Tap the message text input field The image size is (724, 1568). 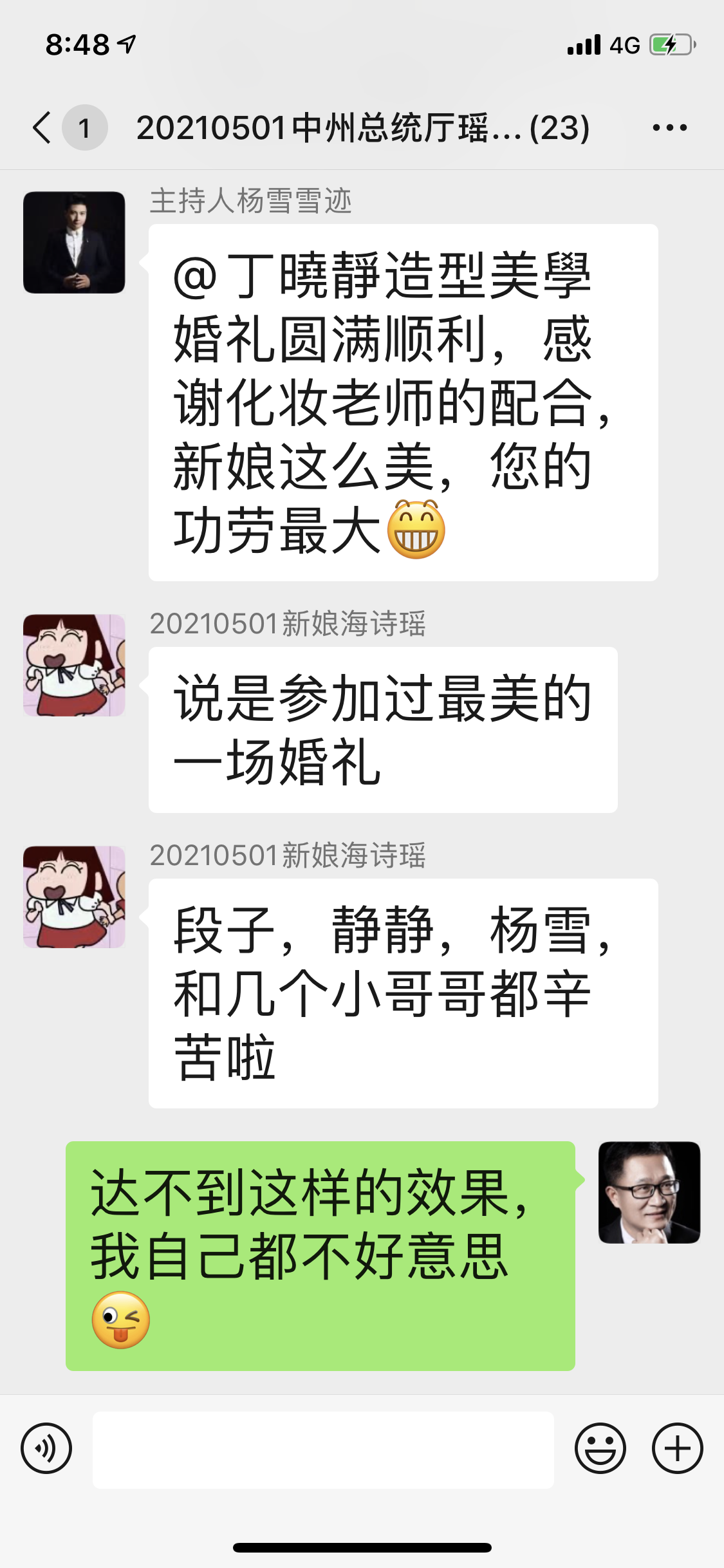coord(323,1450)
